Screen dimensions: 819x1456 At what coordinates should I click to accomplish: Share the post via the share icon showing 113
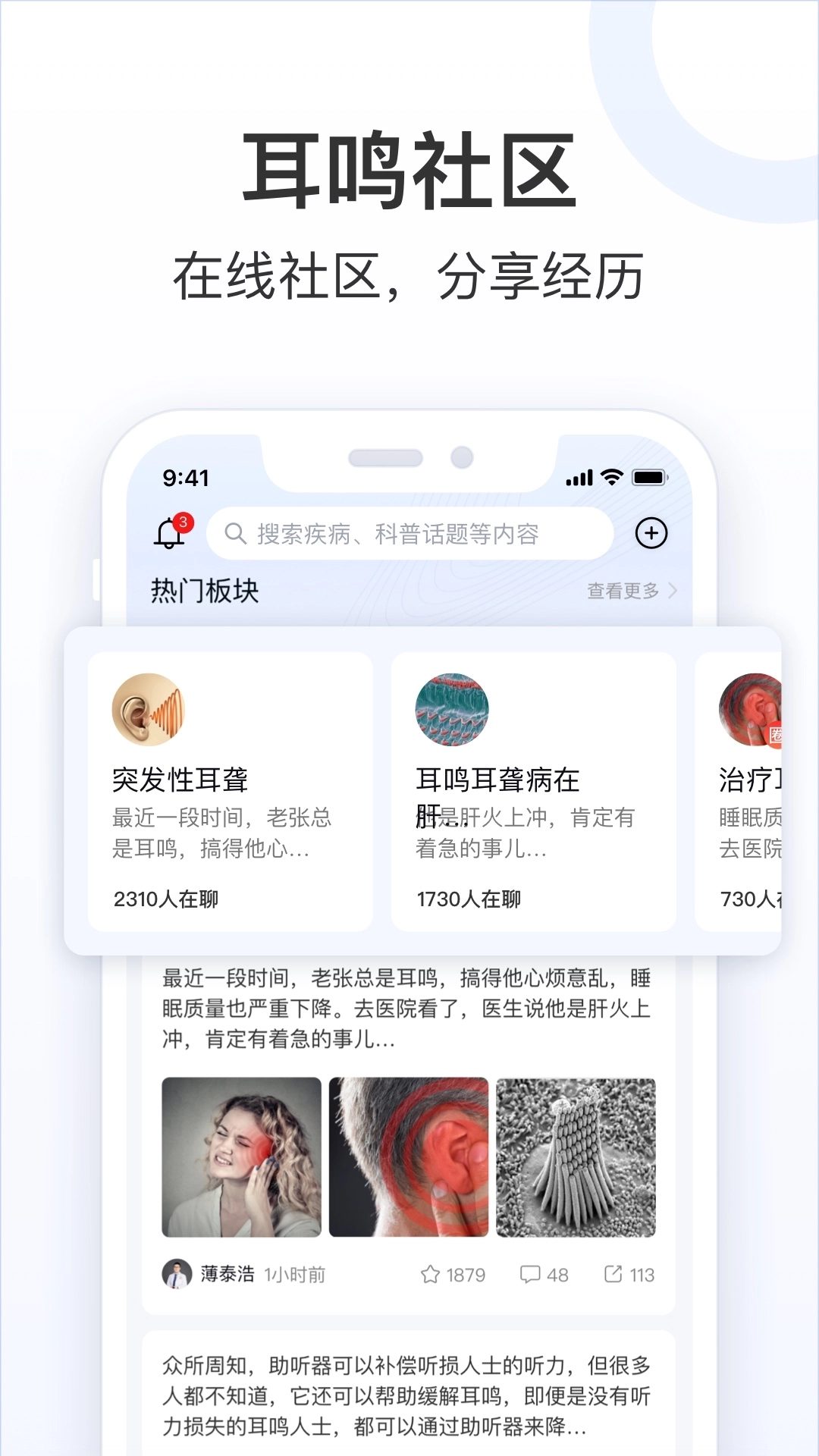tap(614, 1276)
